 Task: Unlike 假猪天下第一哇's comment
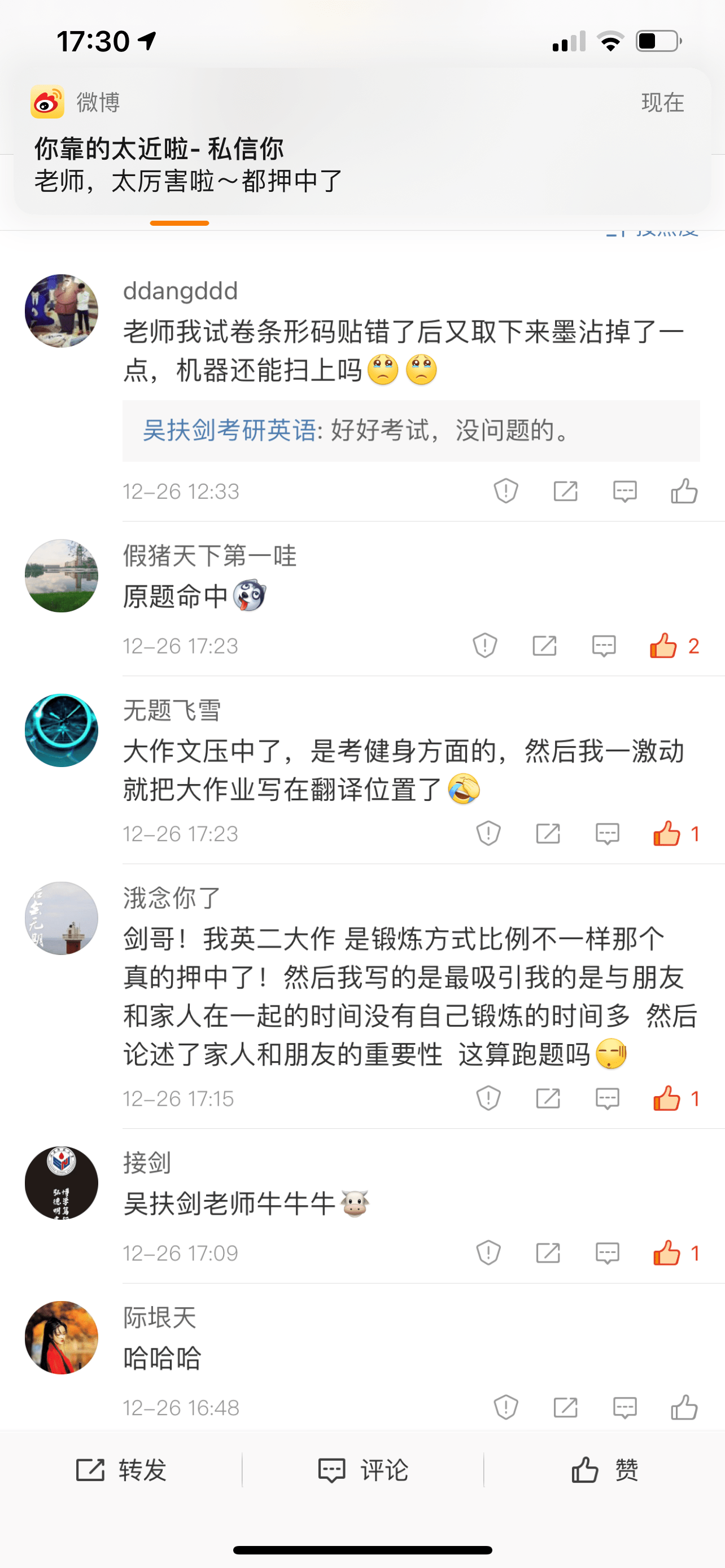pyautogui.click(x=663, y=645)
